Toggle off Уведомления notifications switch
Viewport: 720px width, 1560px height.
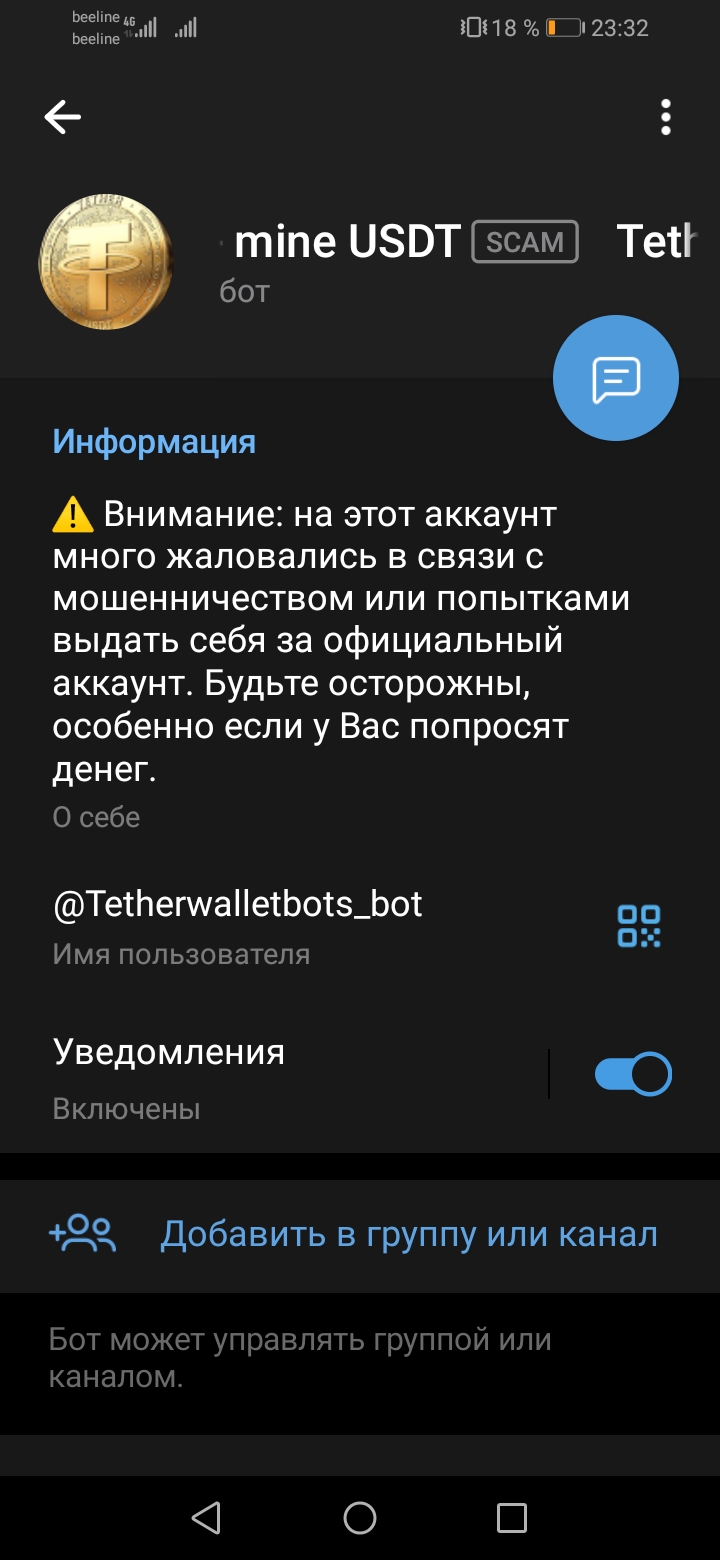pos(631,1073)
